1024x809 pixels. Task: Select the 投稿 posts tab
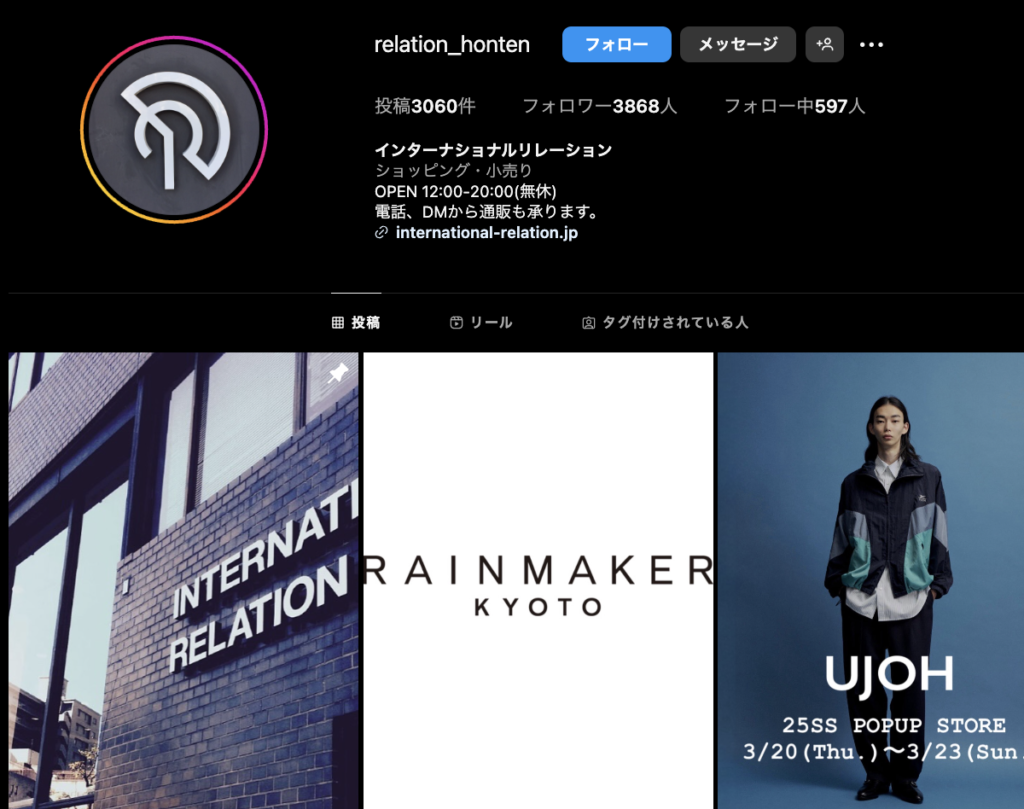tap(355, 323)
